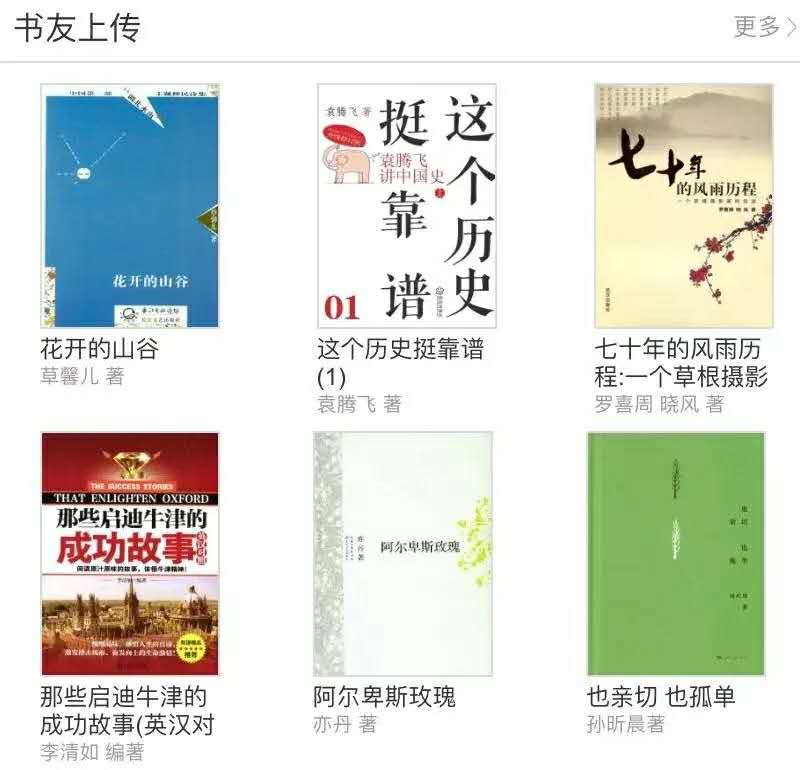Open 更多 to see more uploaded books
800x770 pixels.
click(764, 27)
